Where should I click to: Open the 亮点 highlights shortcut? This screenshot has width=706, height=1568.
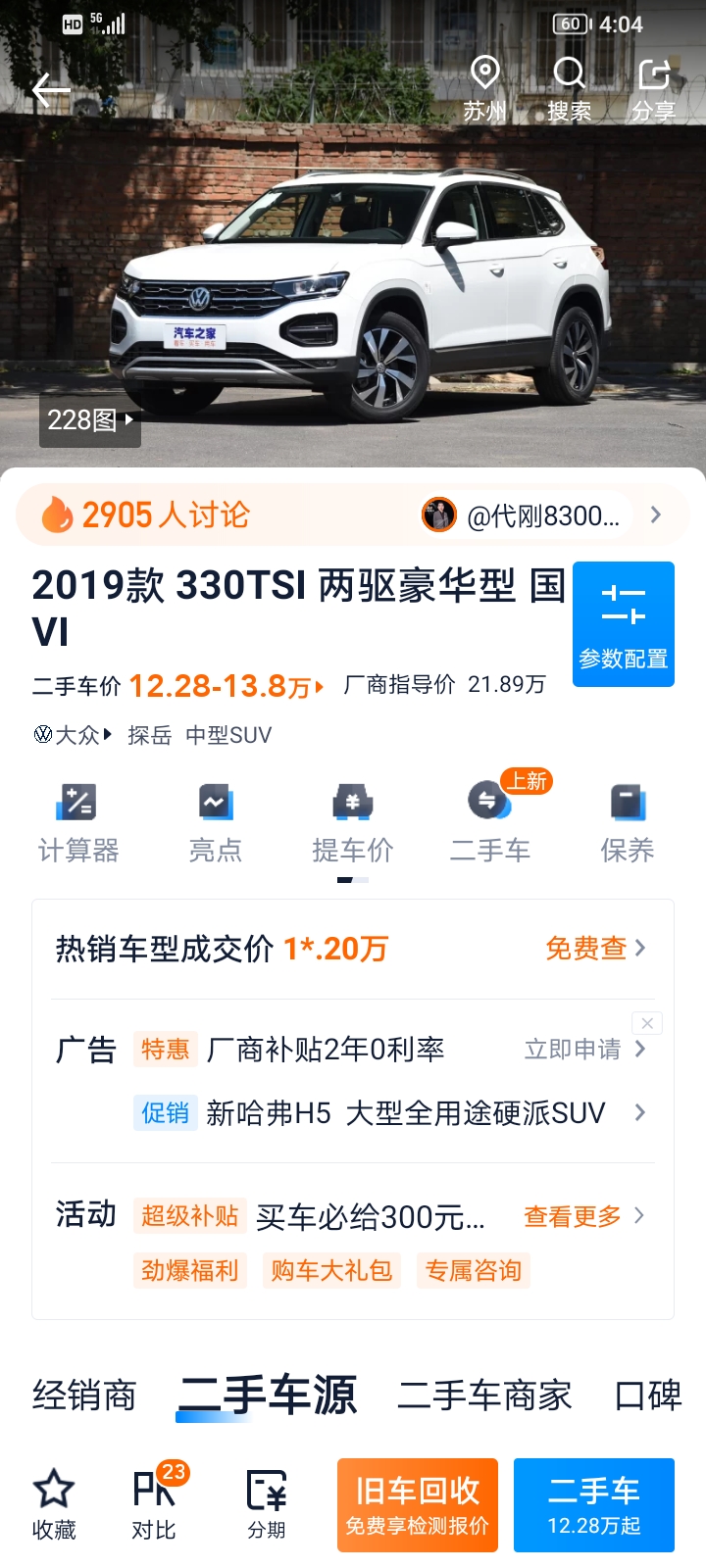point(216,823)
